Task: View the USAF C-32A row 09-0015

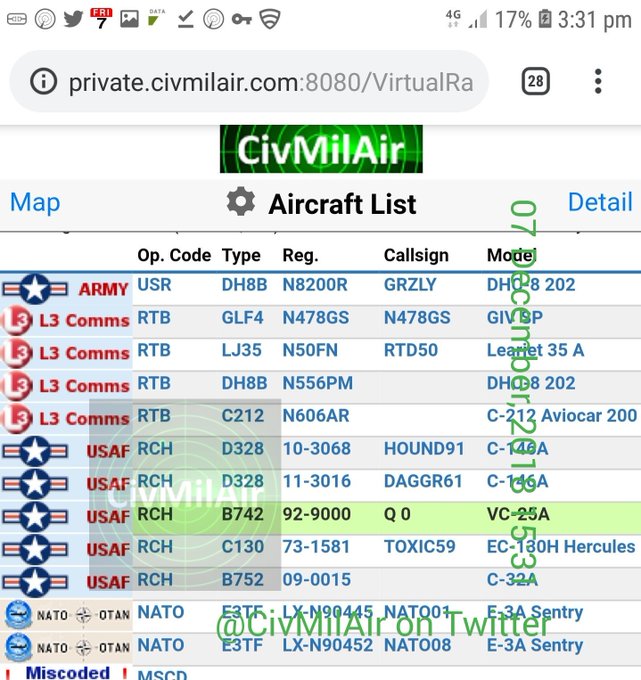Action: coord(314,580)
